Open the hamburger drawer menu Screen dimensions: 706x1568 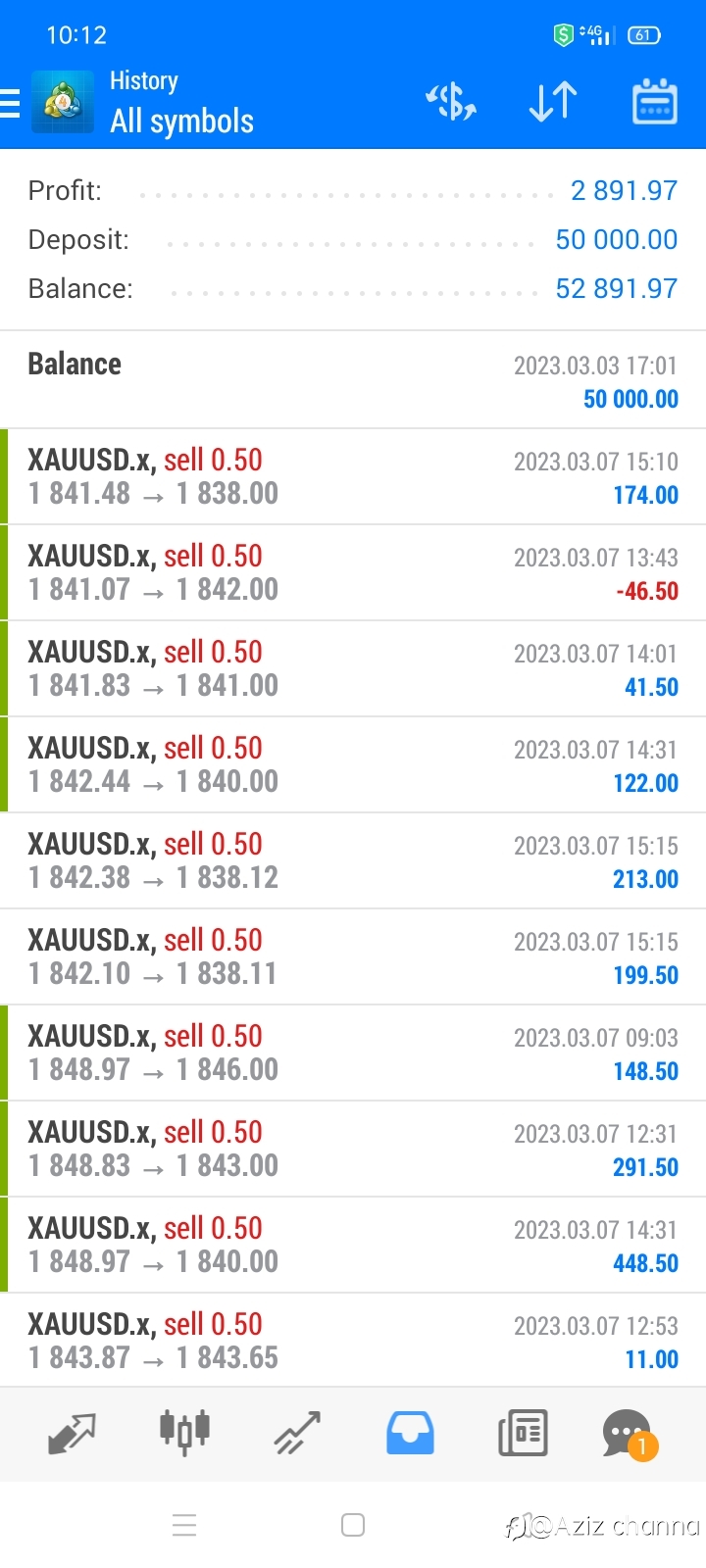point(10,103)
